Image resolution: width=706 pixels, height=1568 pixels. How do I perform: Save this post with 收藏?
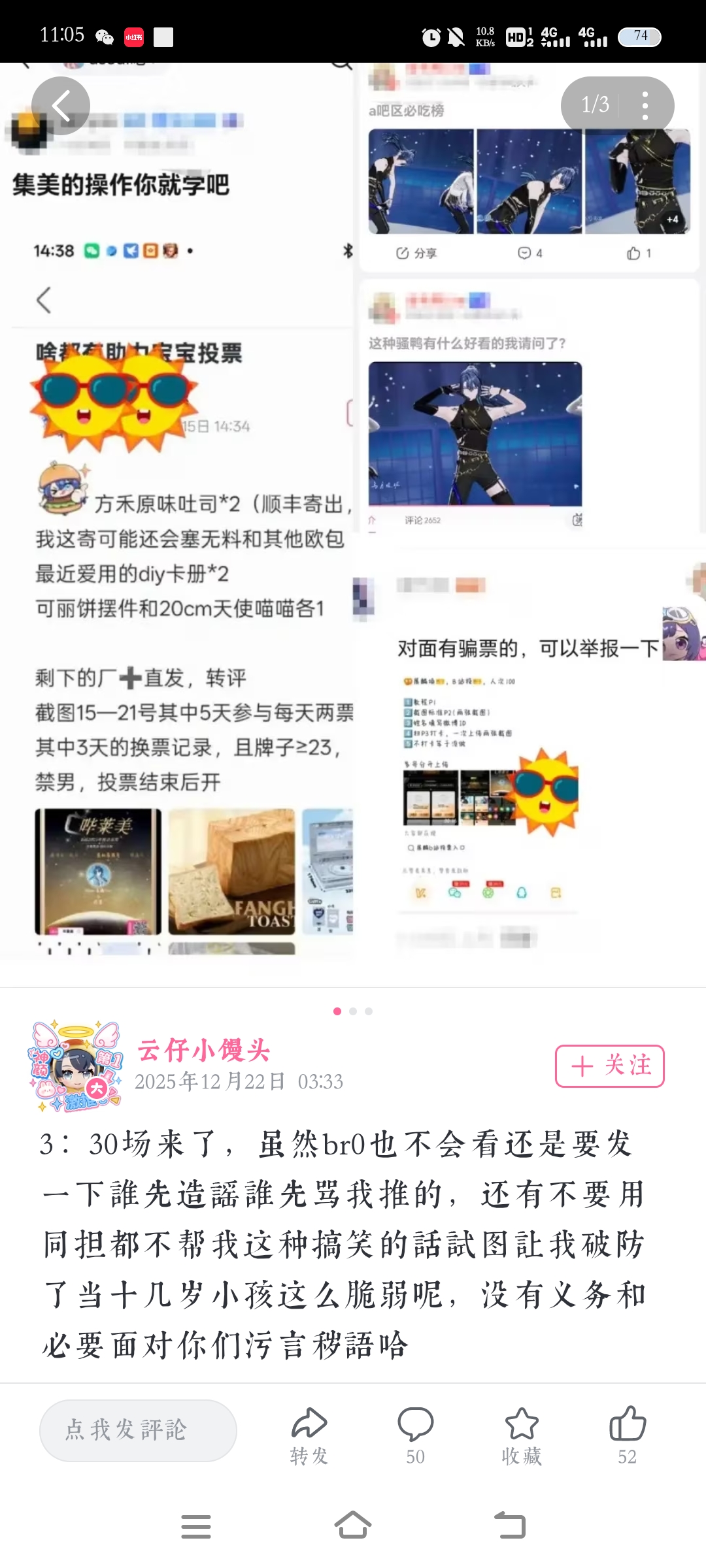521,1435
